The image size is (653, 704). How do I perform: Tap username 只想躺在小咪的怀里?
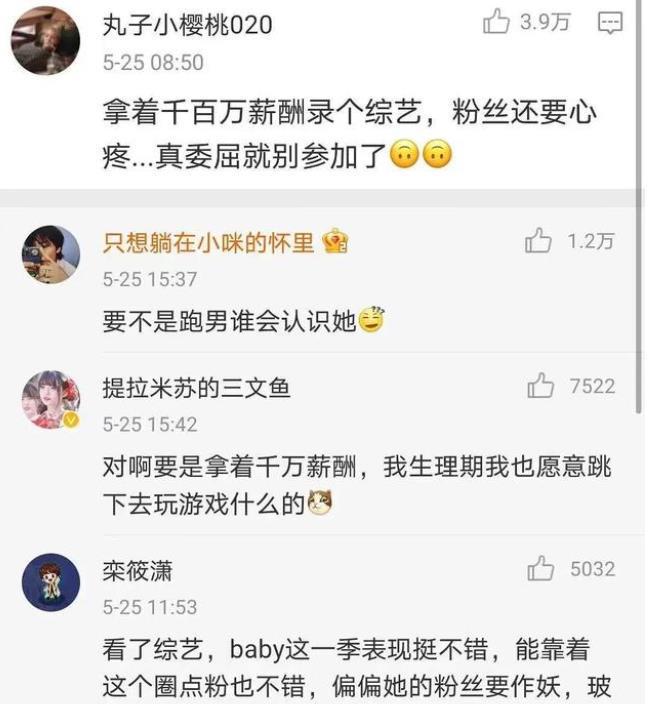[x=208, y=242]
